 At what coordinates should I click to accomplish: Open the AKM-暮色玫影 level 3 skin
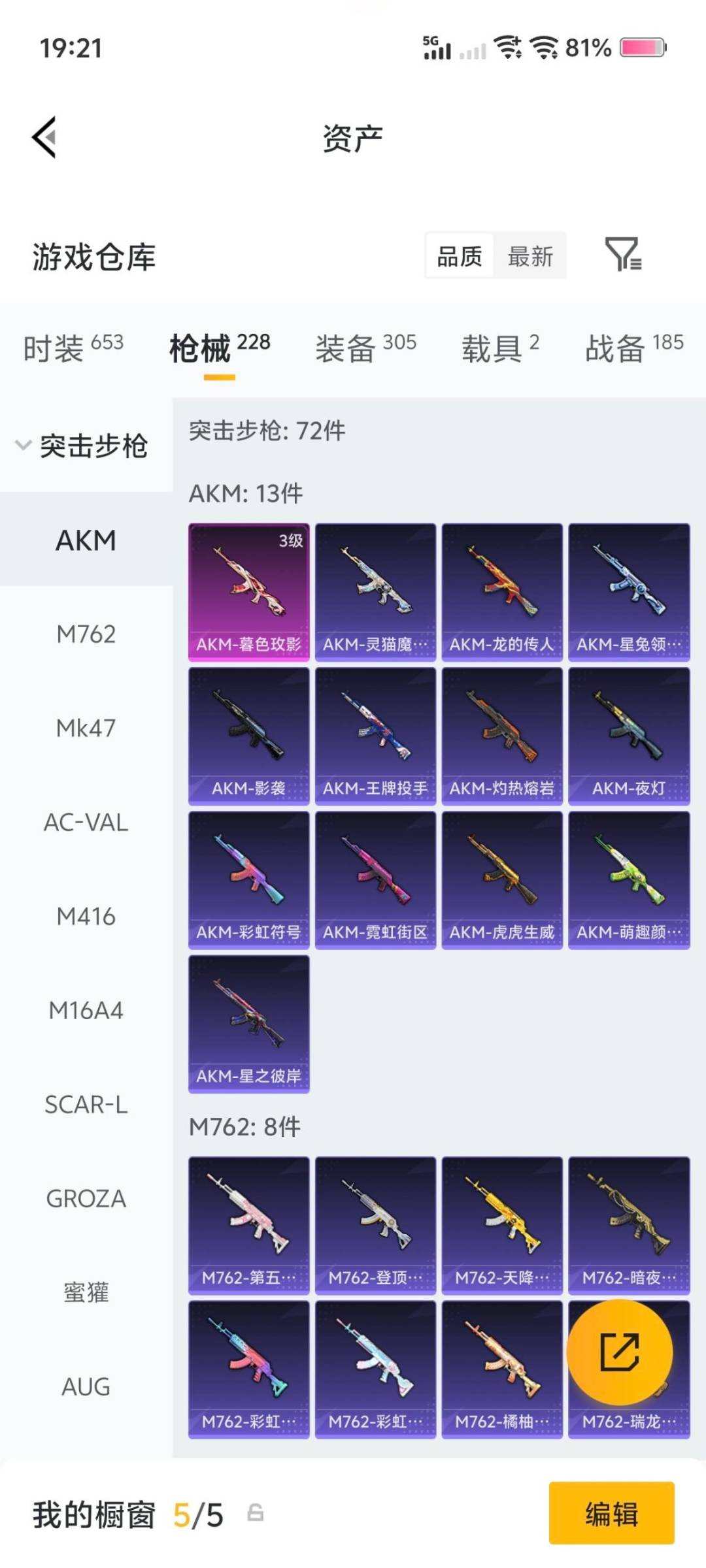pyautogui.click(x=248, y=588)
